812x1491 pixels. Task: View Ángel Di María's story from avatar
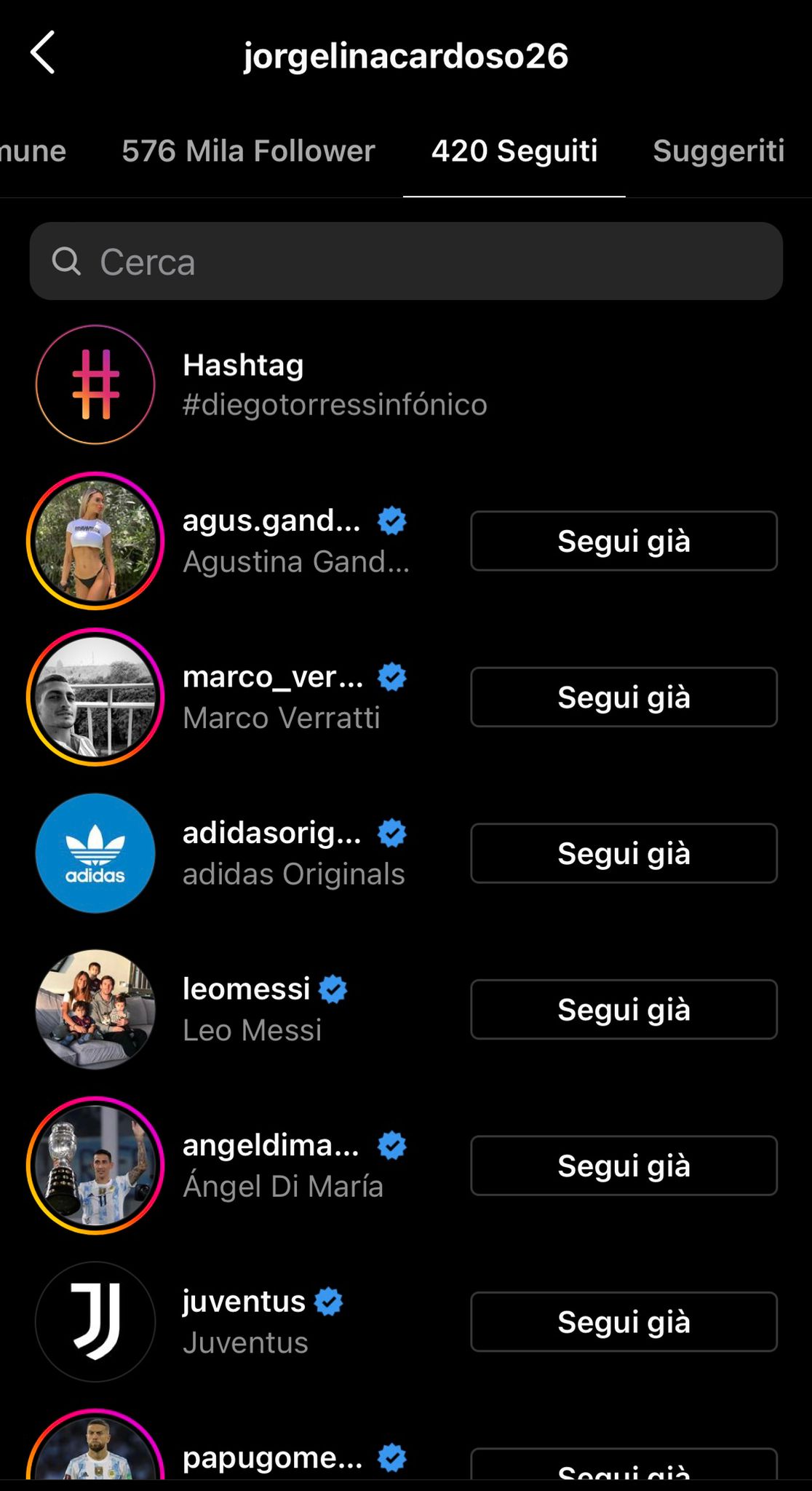pos(95,1166)
